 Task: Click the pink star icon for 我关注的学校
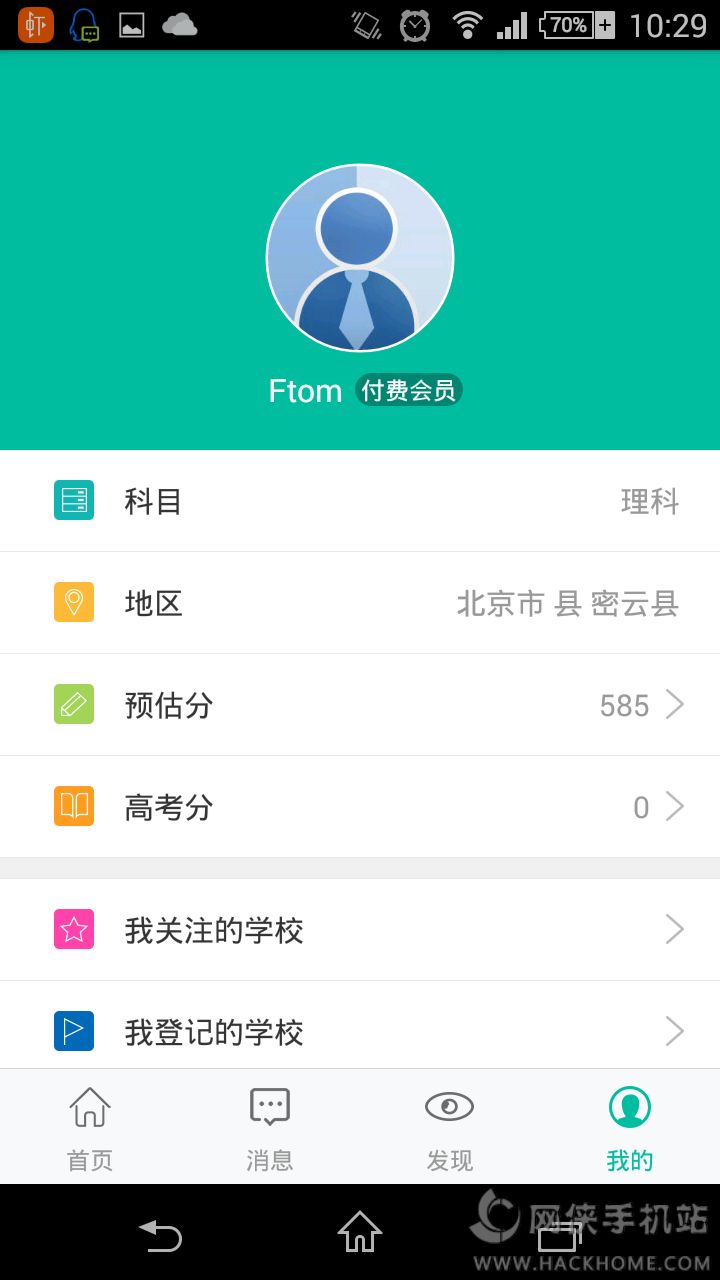click(x=73, y=929)
